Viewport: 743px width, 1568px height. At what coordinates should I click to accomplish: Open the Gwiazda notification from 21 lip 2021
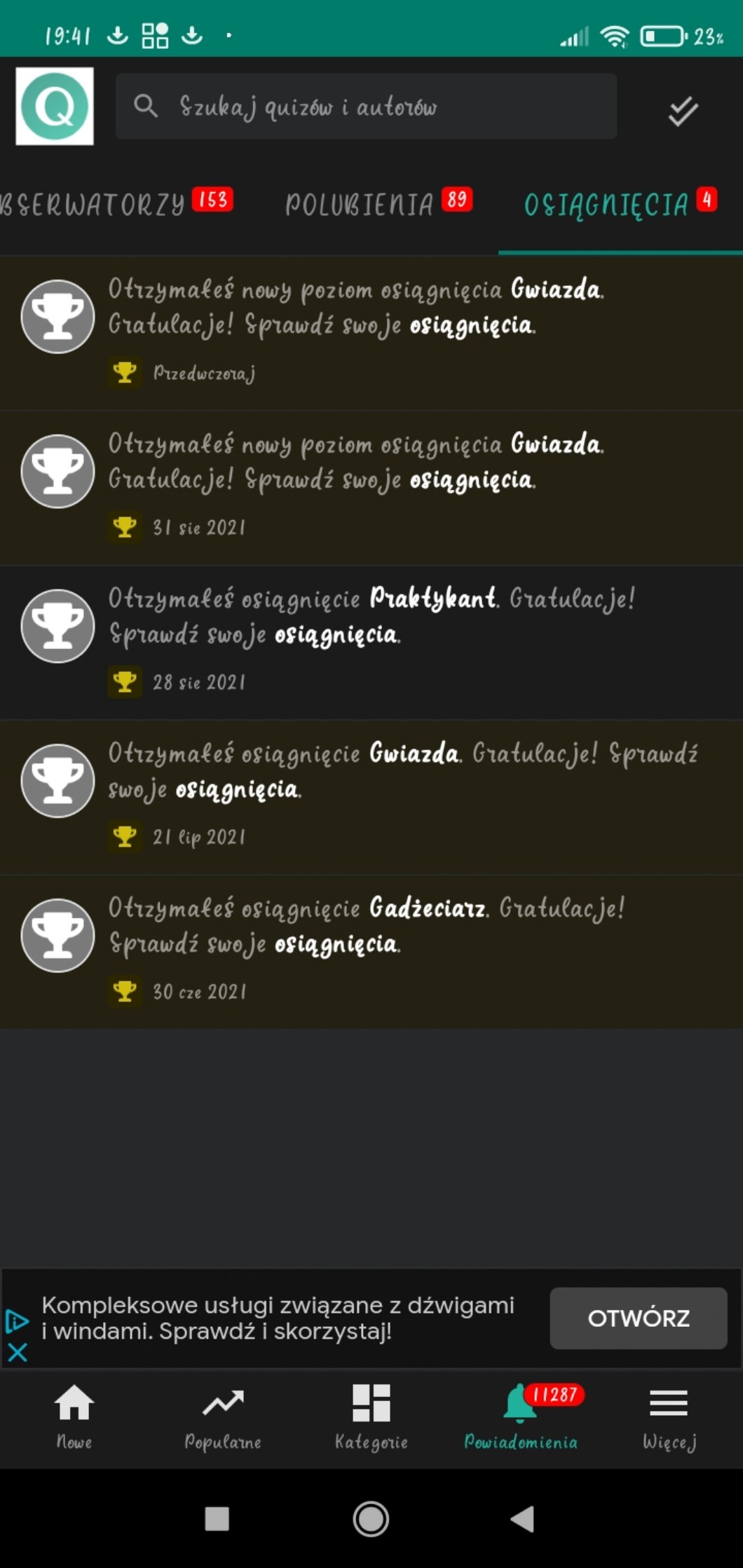pyautogui.click(x=371, y=797)
